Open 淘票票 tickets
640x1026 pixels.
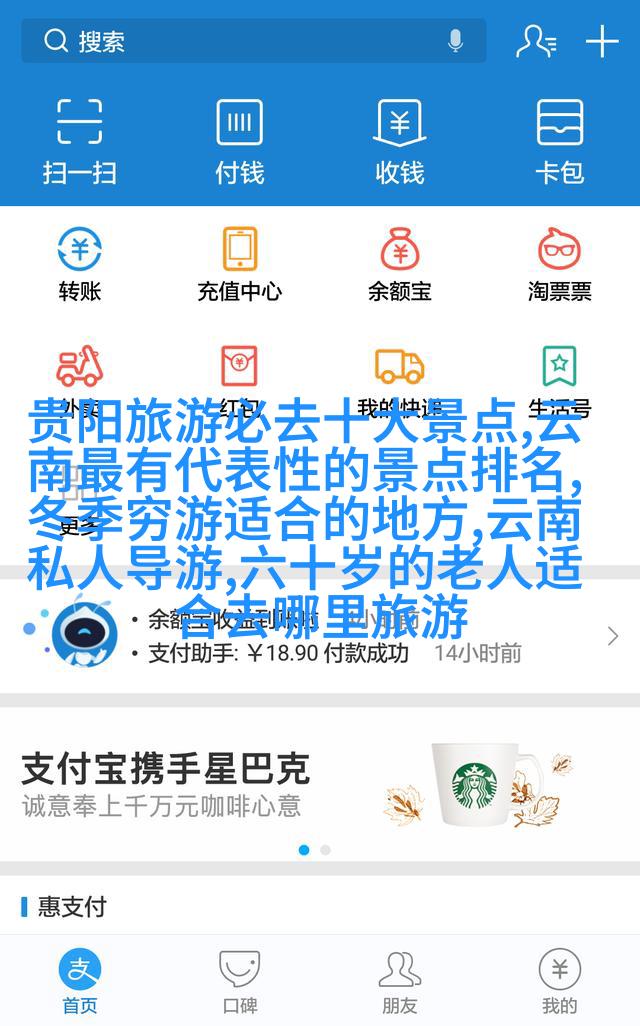[x=559, y=264]
